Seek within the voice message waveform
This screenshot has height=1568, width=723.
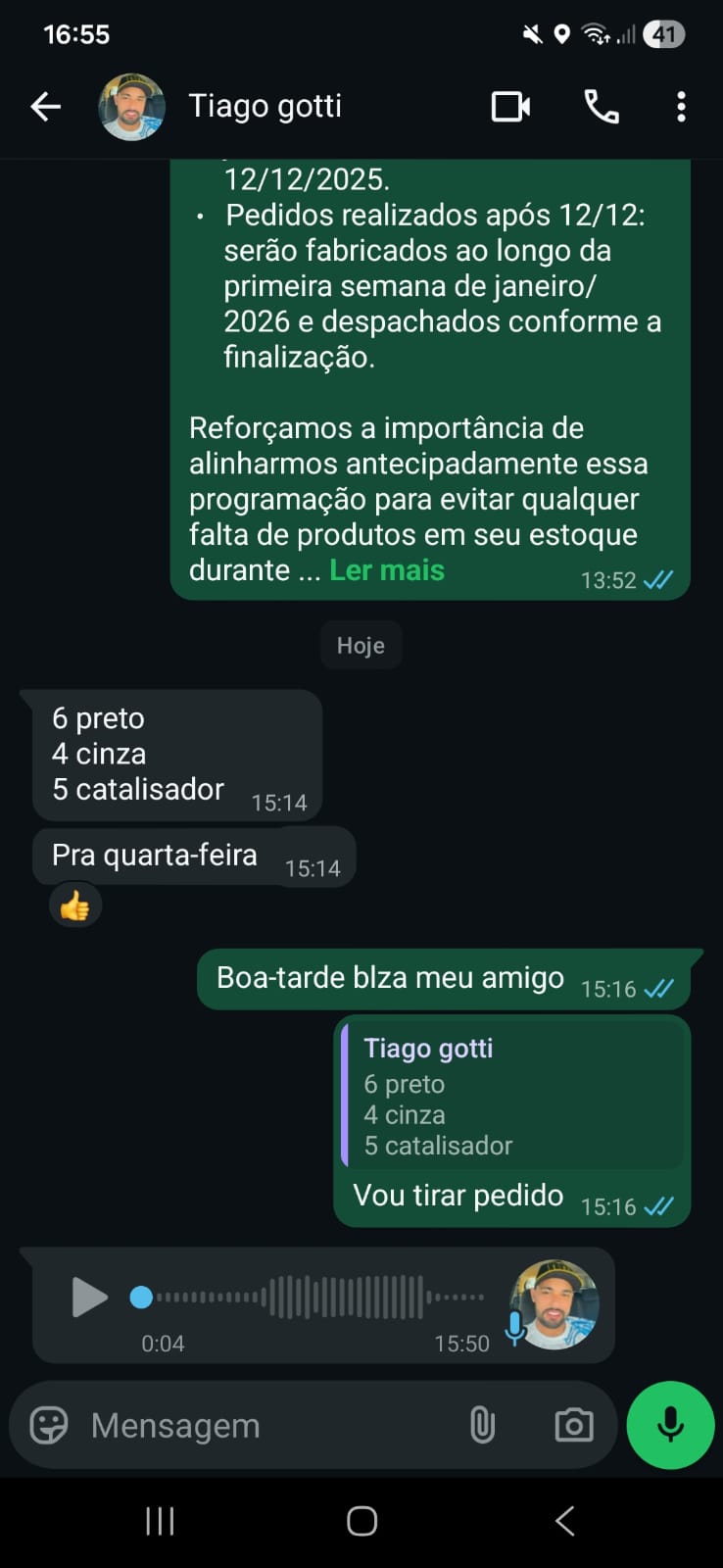(323, 1298)
